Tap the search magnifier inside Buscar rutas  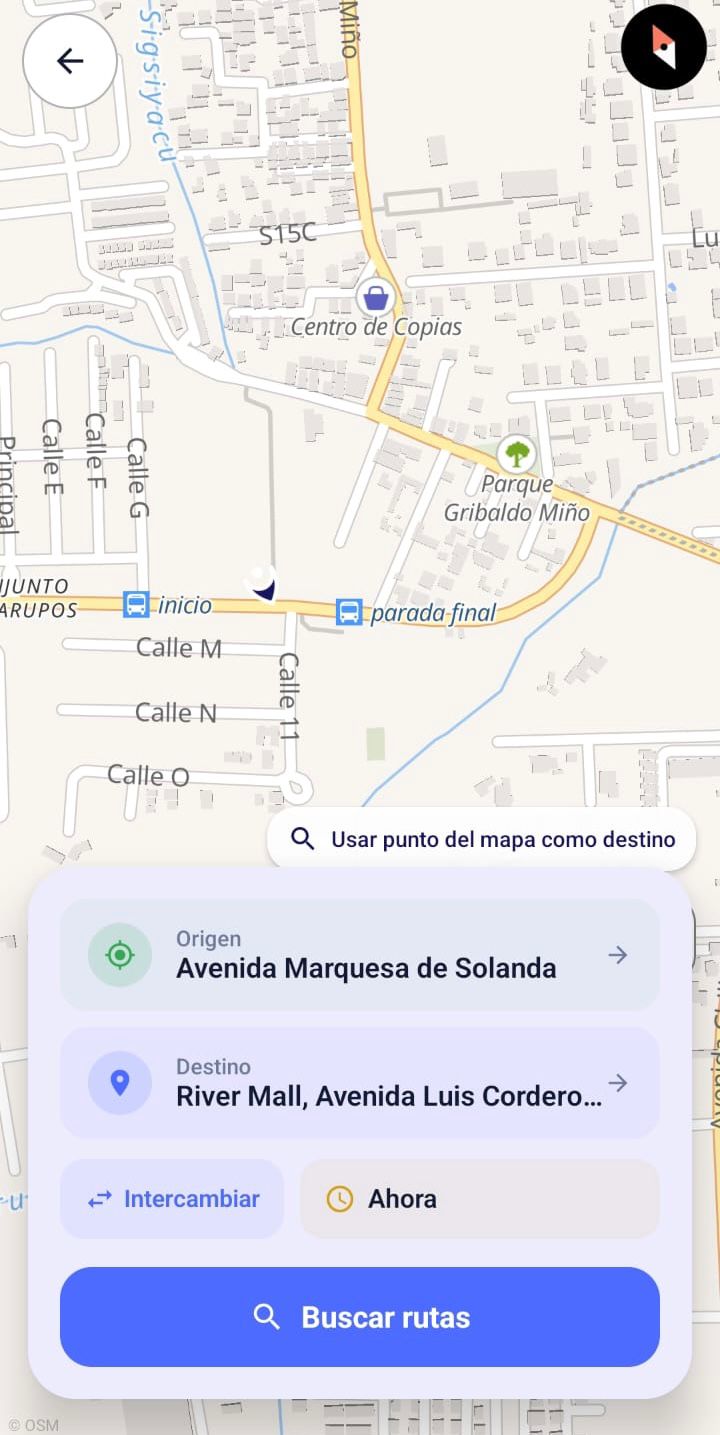click(x=268, y=1317)
